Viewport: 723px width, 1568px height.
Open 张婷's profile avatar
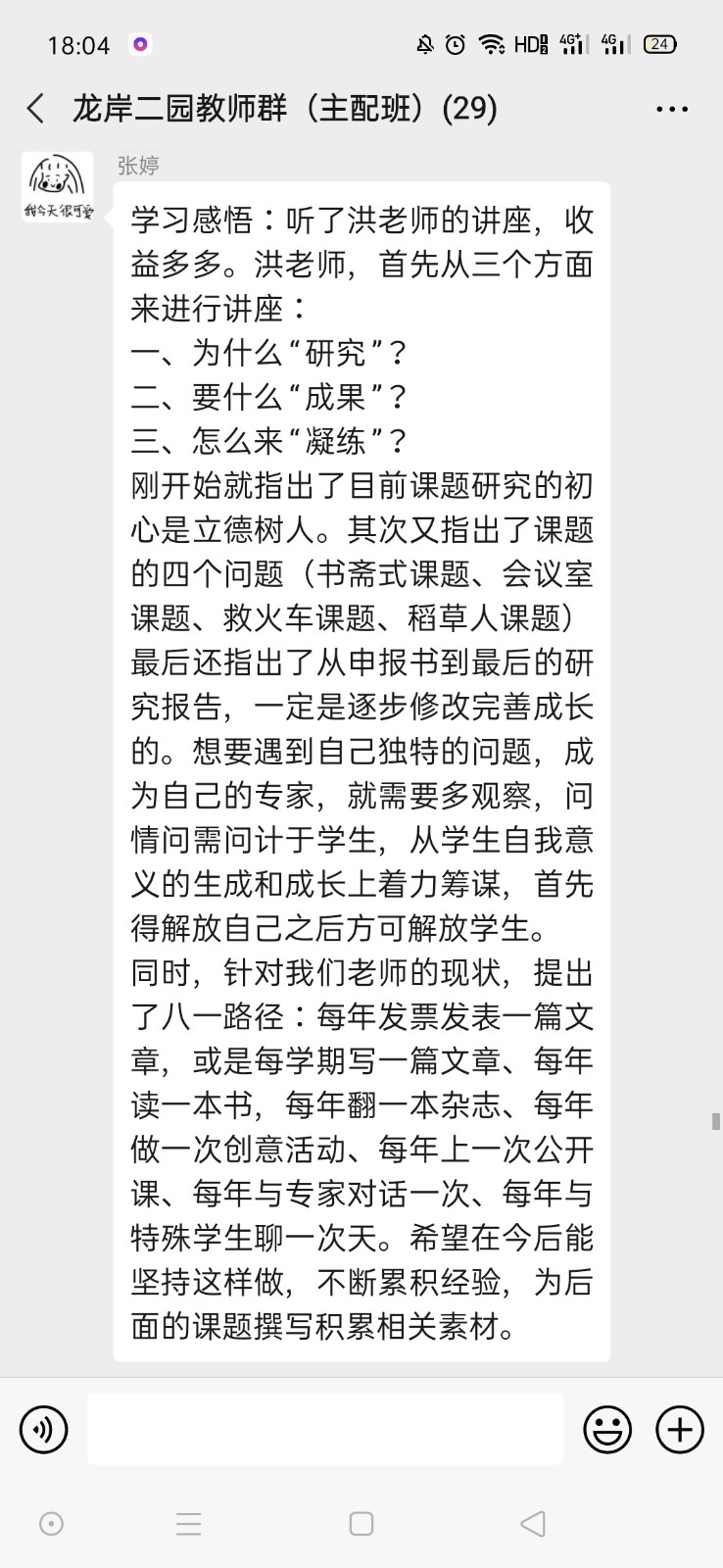[x=58, y=187]
